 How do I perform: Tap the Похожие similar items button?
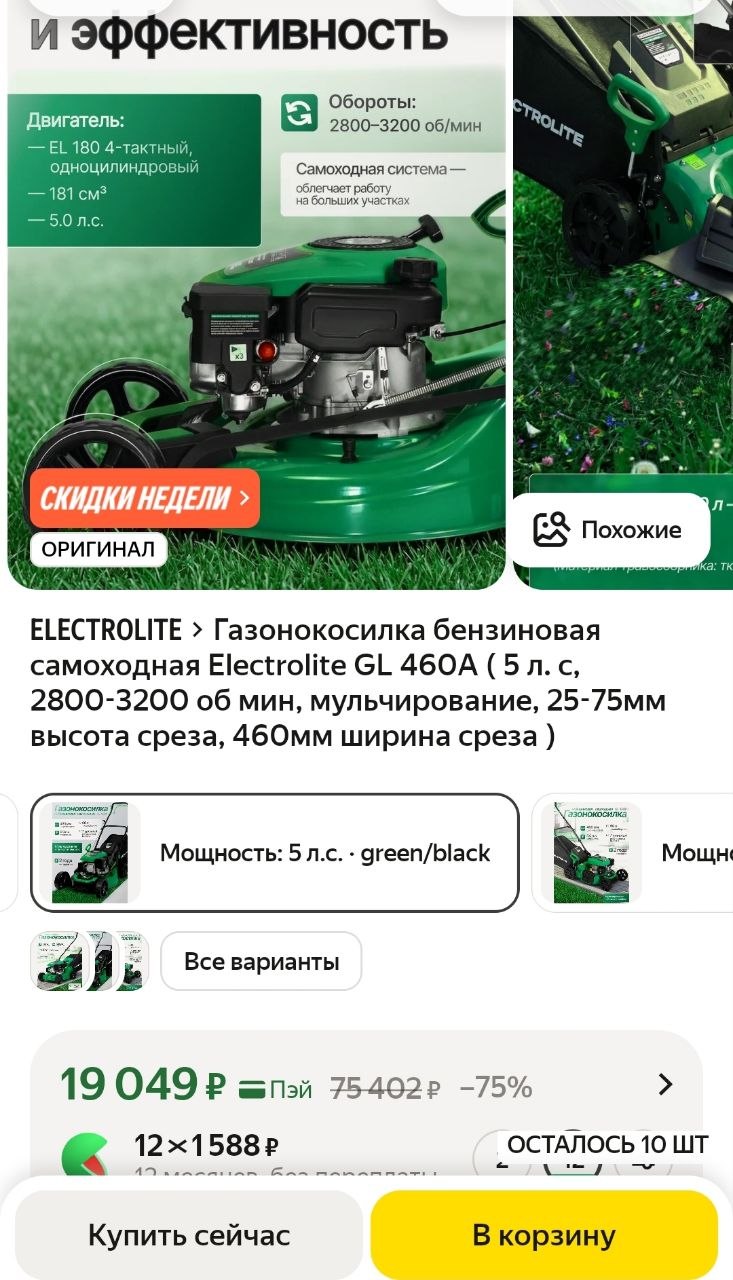click(x=609, y=530)
